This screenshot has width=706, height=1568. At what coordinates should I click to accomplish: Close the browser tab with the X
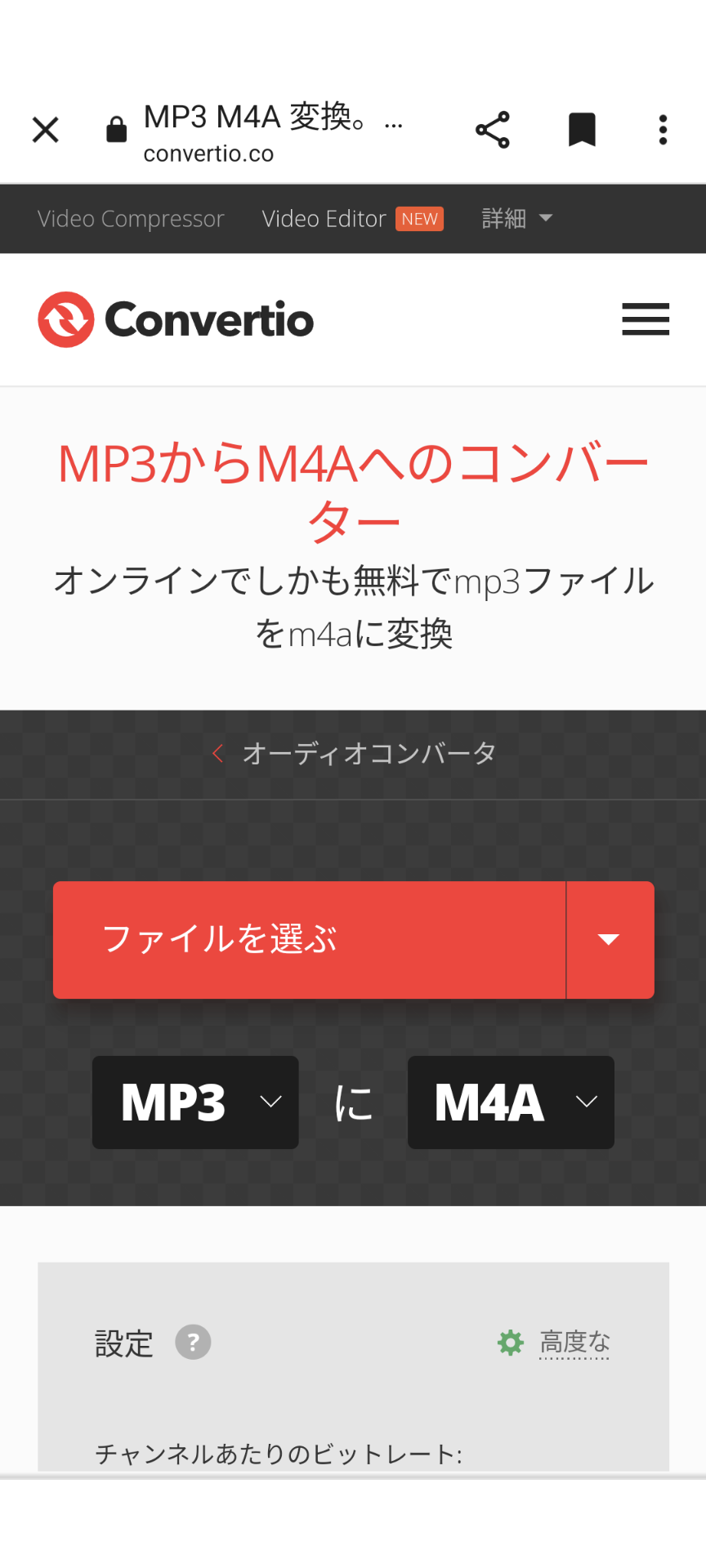[46, 130]
